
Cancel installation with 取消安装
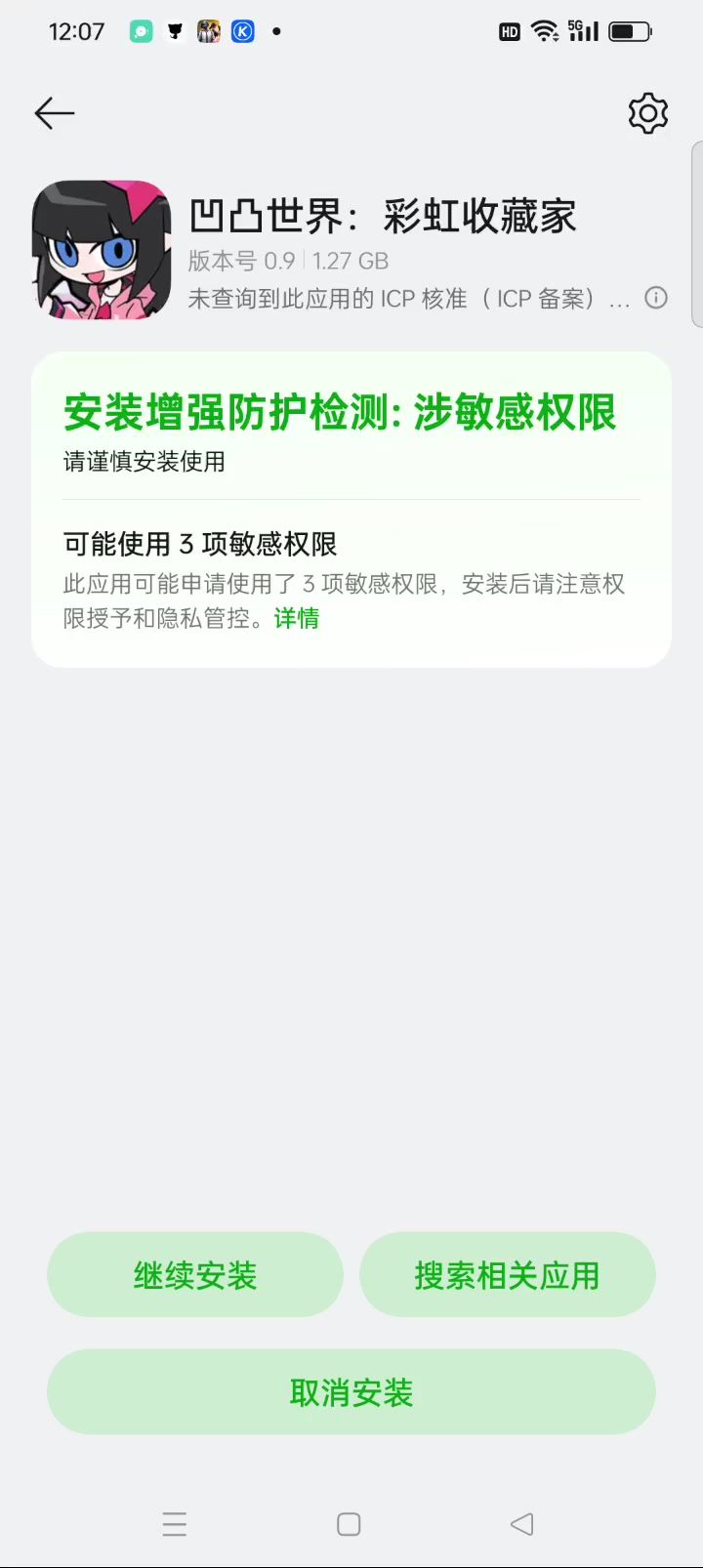coord(351,1392)
